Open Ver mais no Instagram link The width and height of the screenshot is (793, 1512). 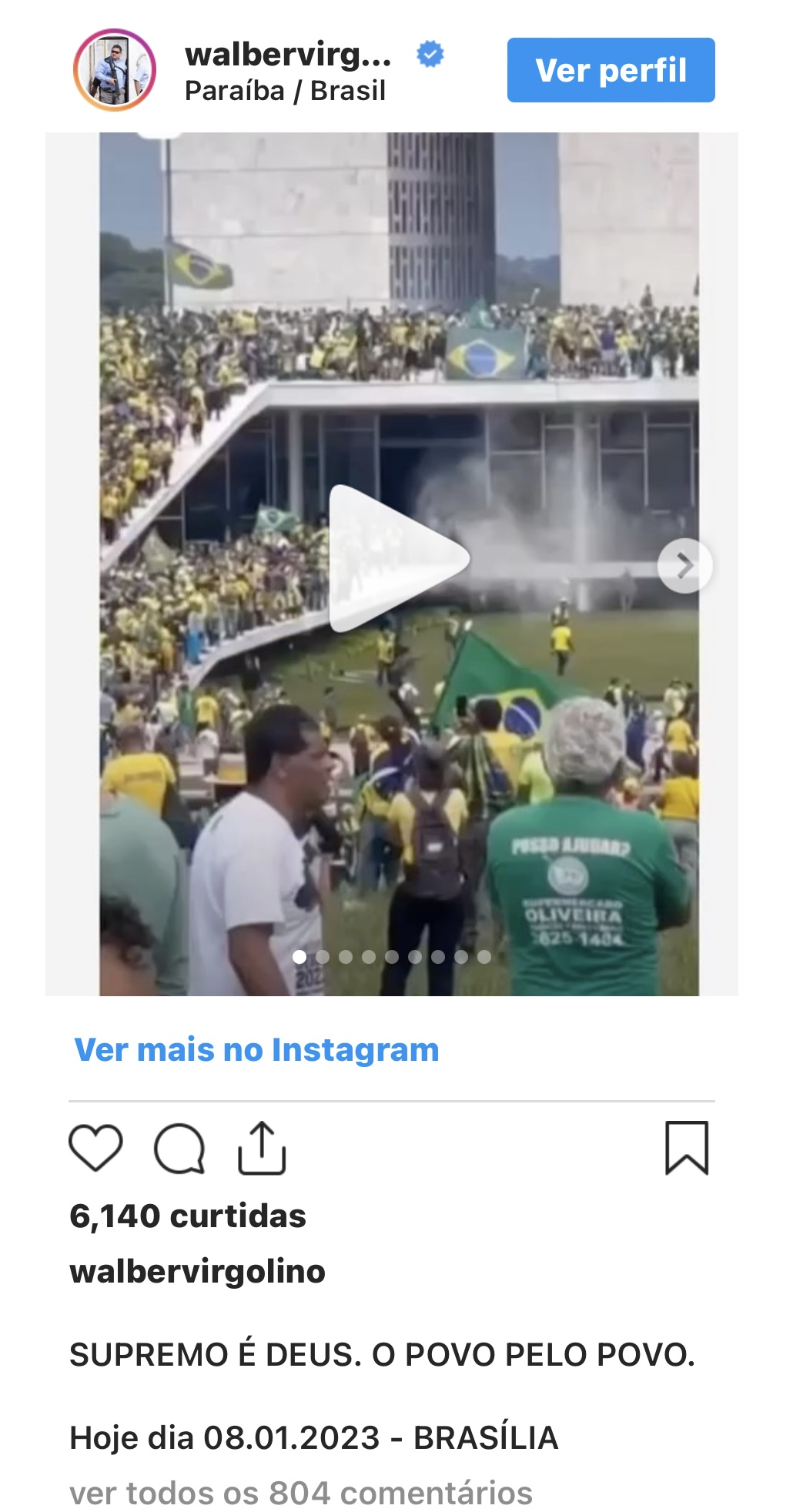[256, 1049]
